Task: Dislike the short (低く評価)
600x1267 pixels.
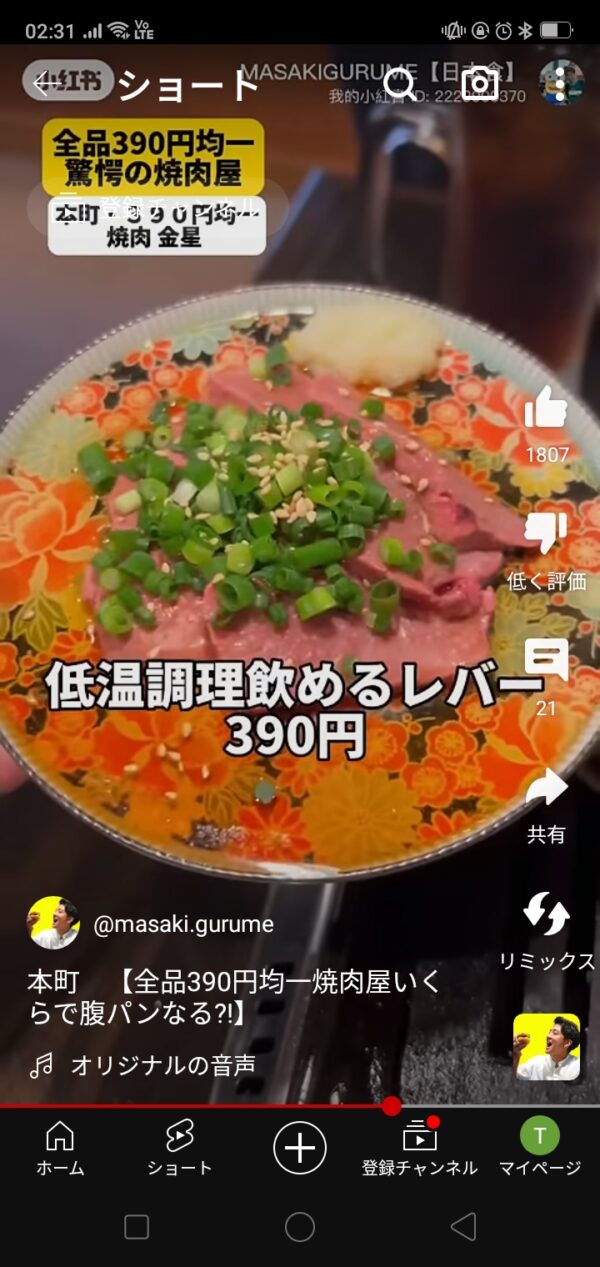Action: tap(546, 535)
